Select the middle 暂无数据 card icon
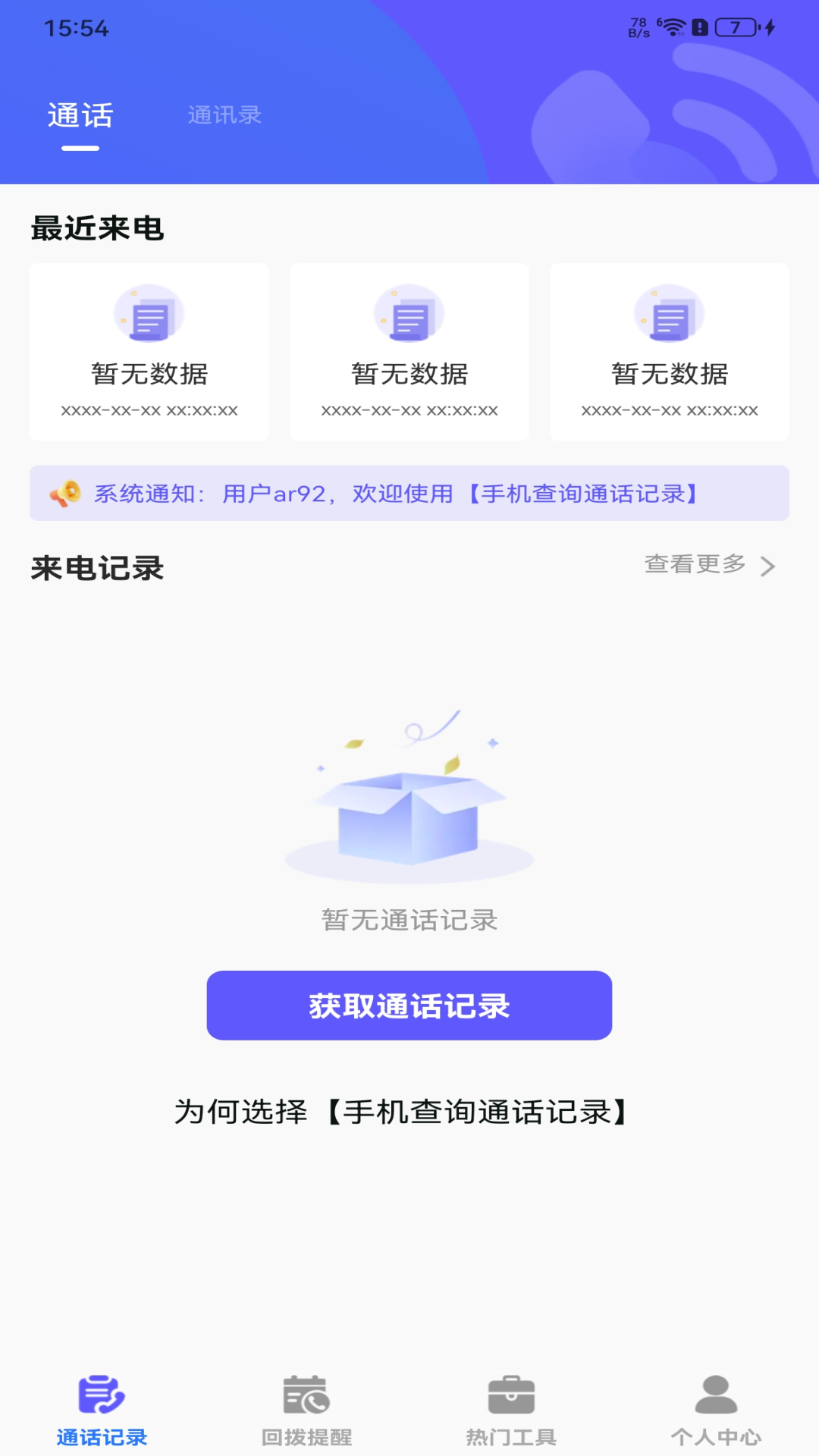The image size is (819, 1456). pos(409,314)
